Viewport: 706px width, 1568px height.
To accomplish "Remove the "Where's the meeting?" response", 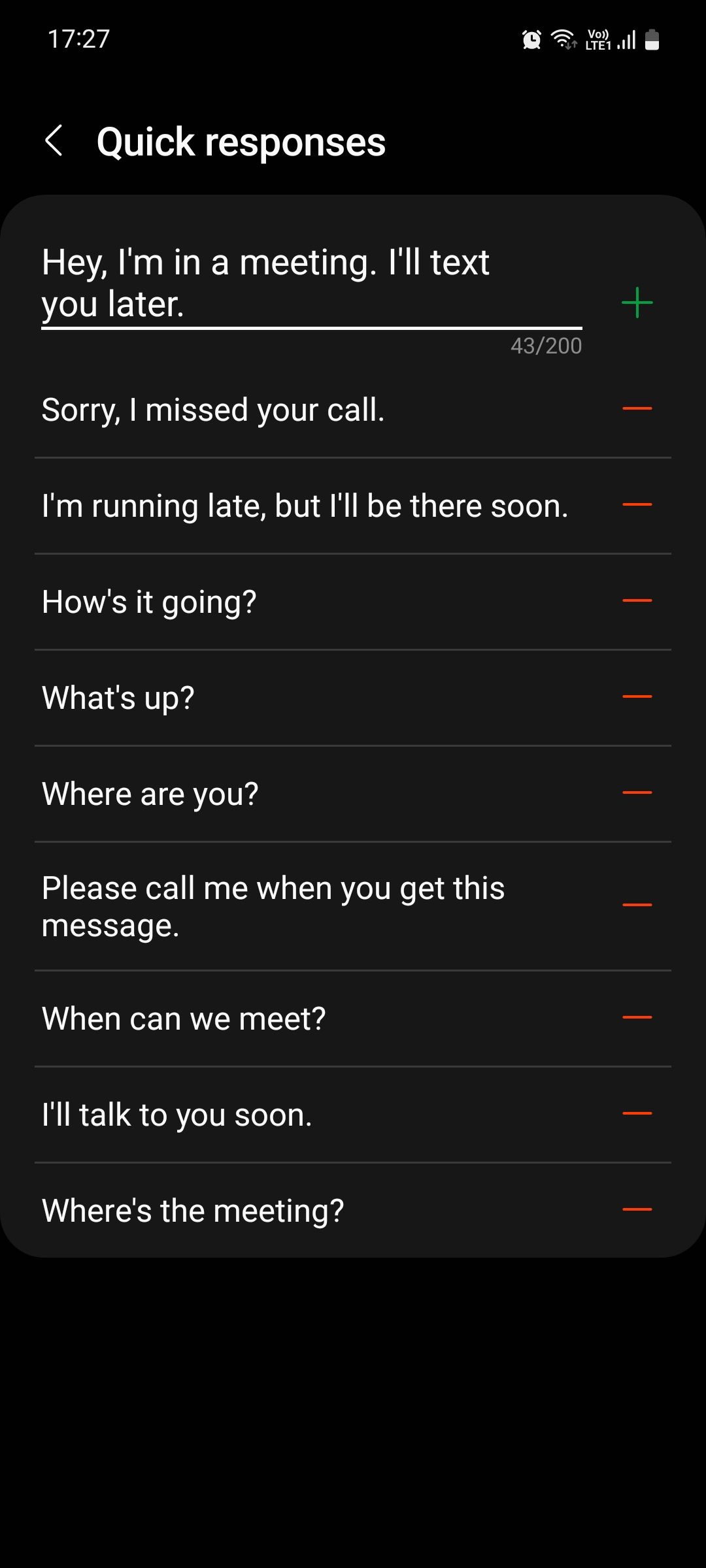I will point(637,1210).
